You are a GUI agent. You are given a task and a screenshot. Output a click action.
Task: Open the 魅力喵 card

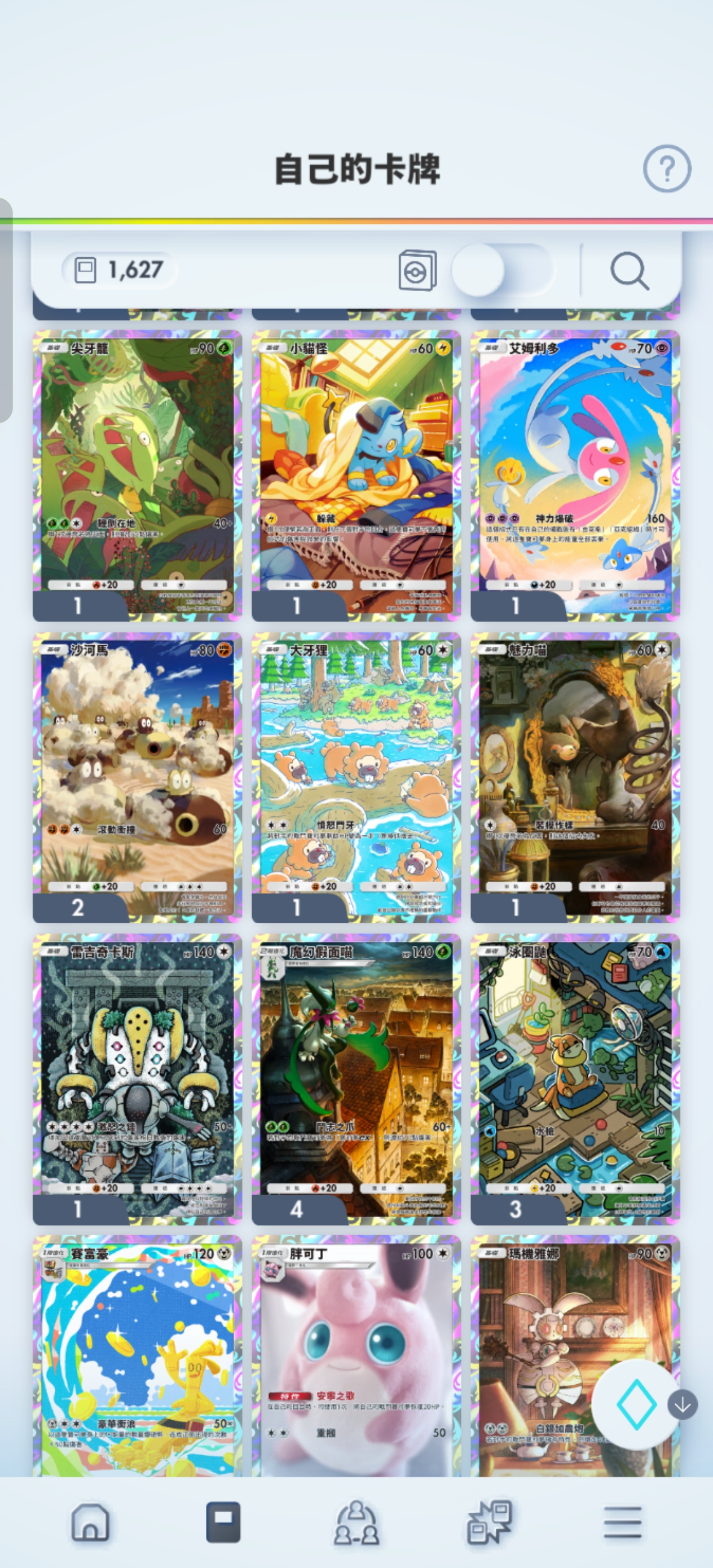(575, 777)
